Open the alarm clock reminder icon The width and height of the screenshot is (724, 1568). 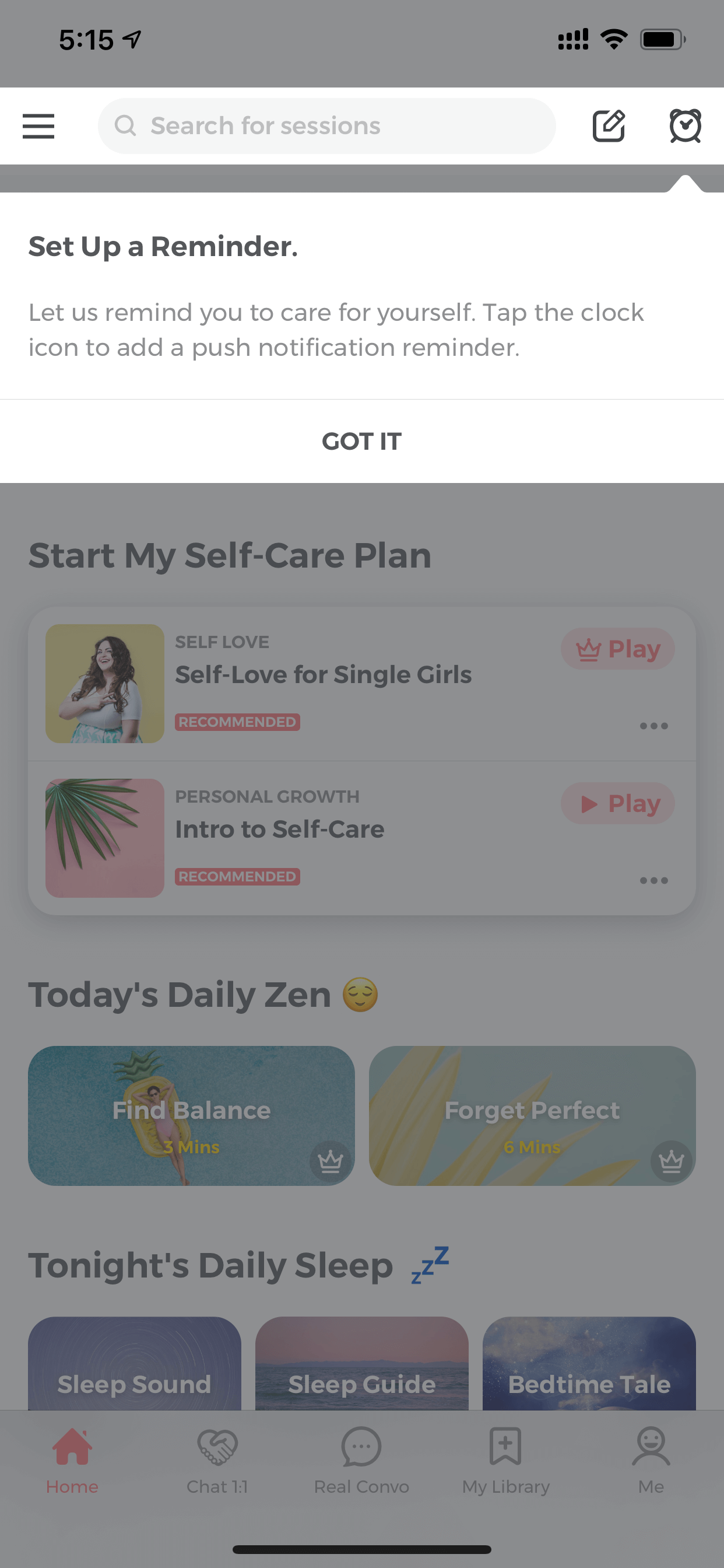tap(685, 126)
